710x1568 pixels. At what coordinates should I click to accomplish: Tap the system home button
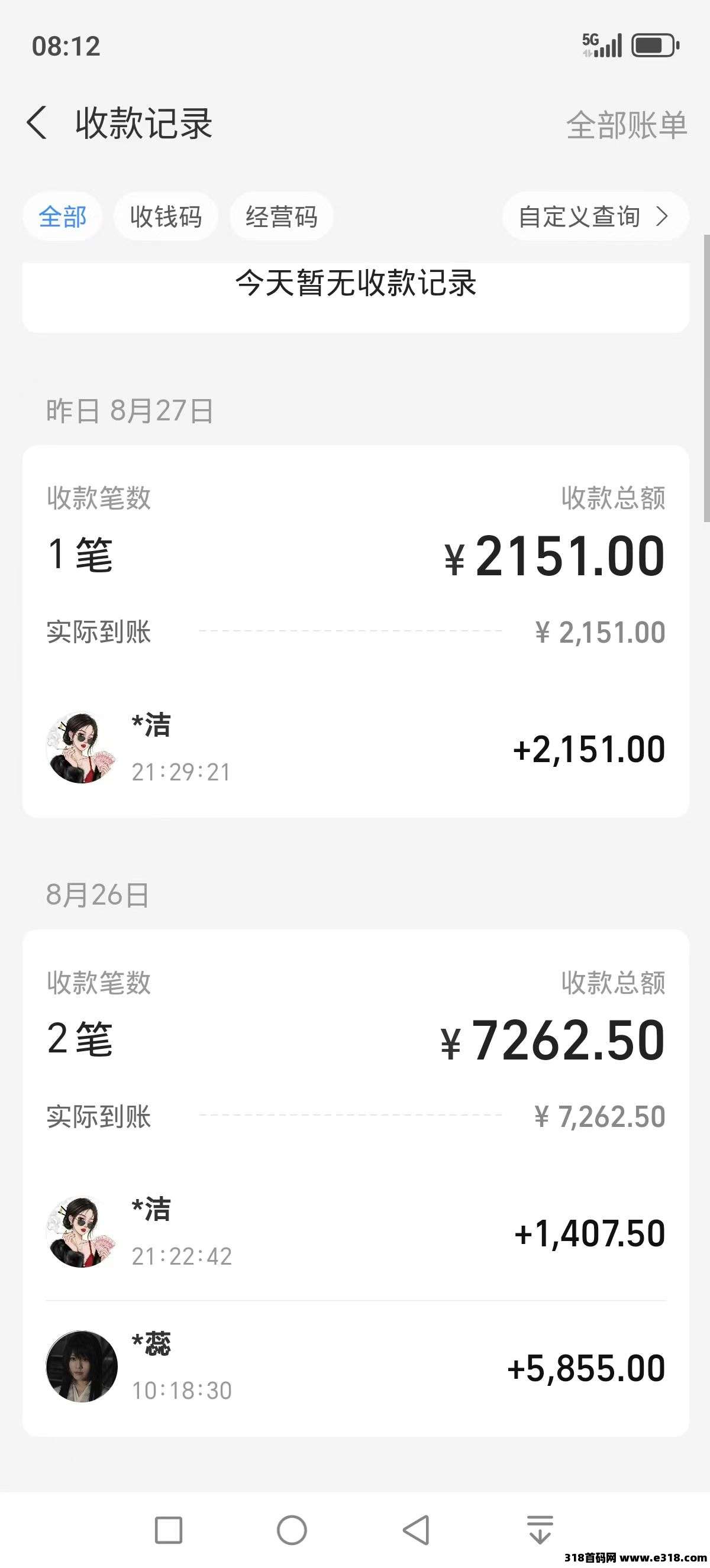[292, 1530]
